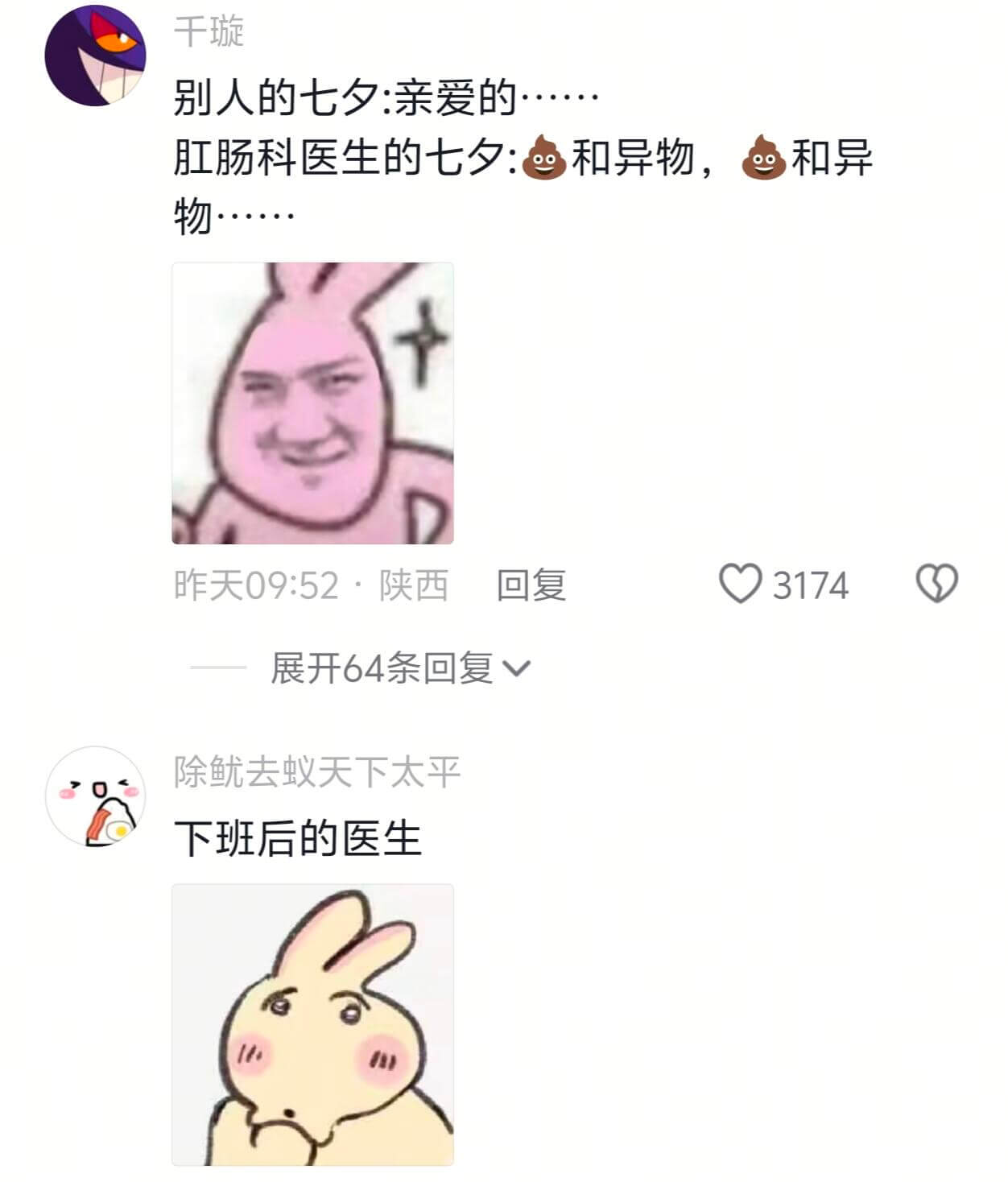Image resolution: width=1008 pixels, height=1182 pixels.
Task: Open 千璇's profile avatar
Action: pyautogui.click(x=95, y=56)
